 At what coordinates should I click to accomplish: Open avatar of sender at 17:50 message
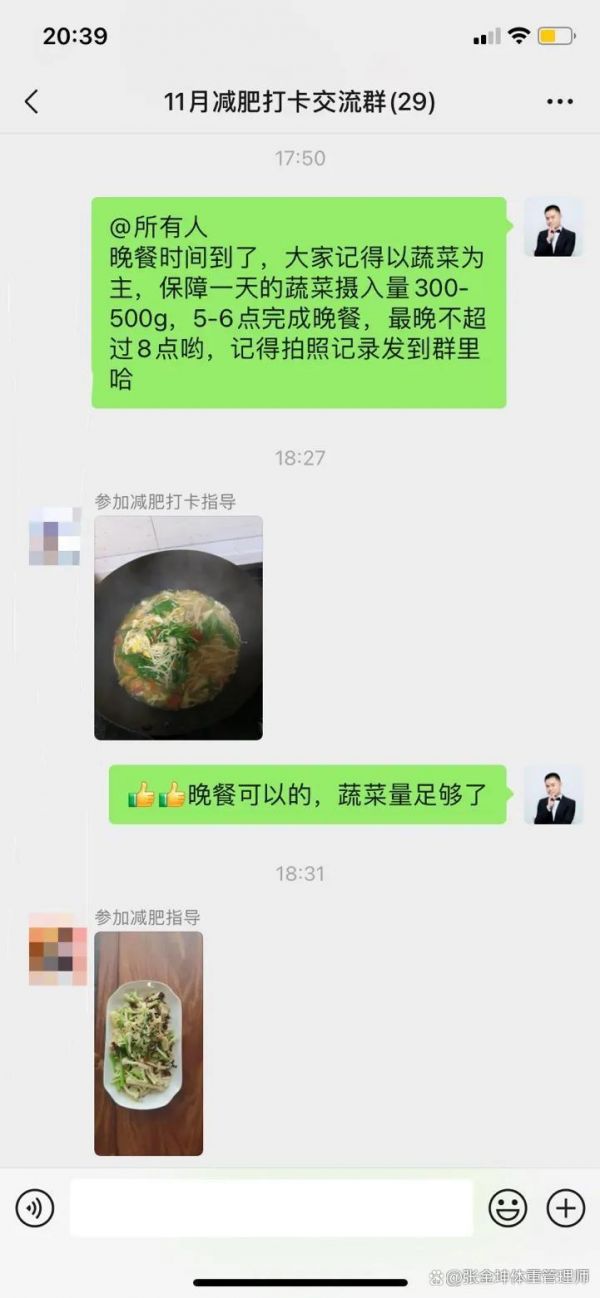tap(554, 227)
